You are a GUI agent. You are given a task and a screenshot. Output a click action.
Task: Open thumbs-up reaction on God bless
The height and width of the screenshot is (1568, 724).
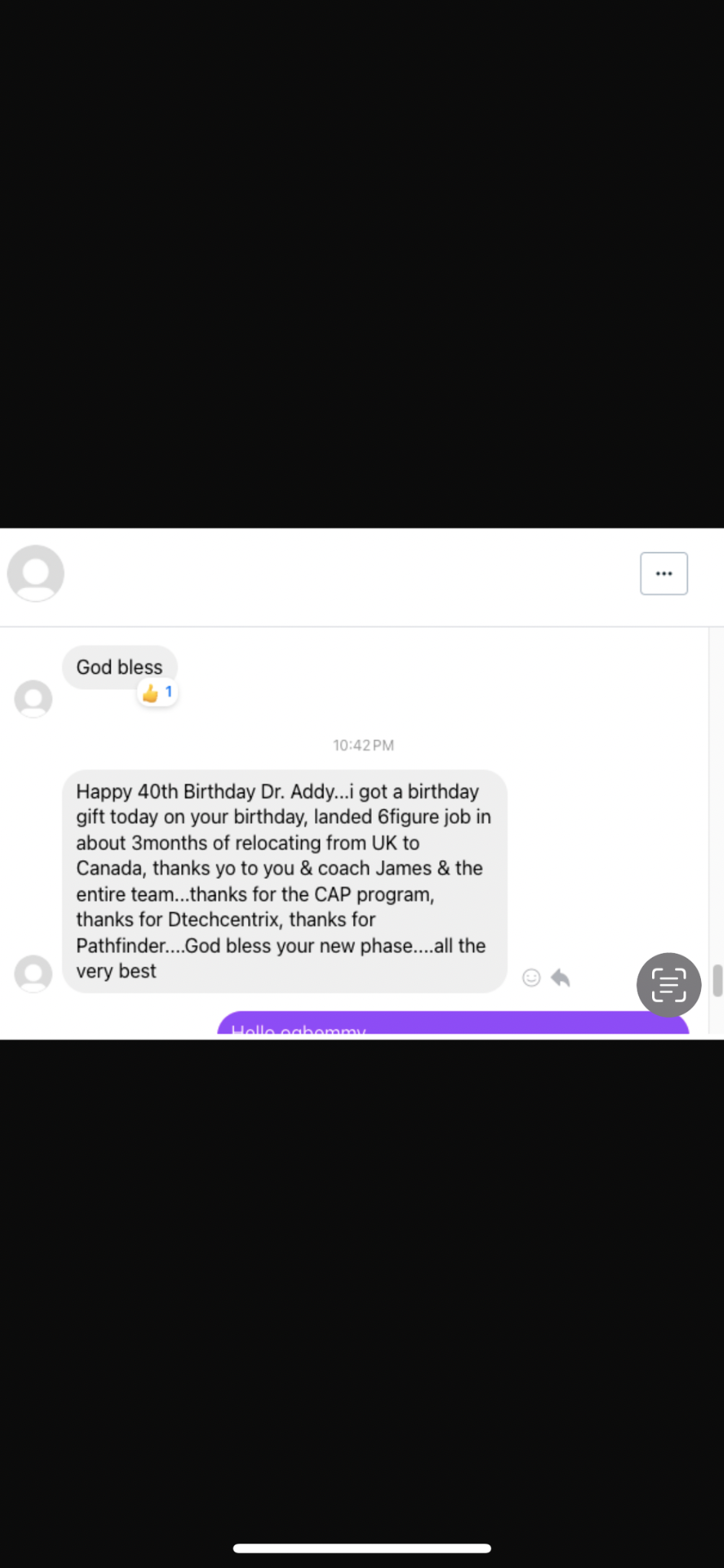coord(158,693)
